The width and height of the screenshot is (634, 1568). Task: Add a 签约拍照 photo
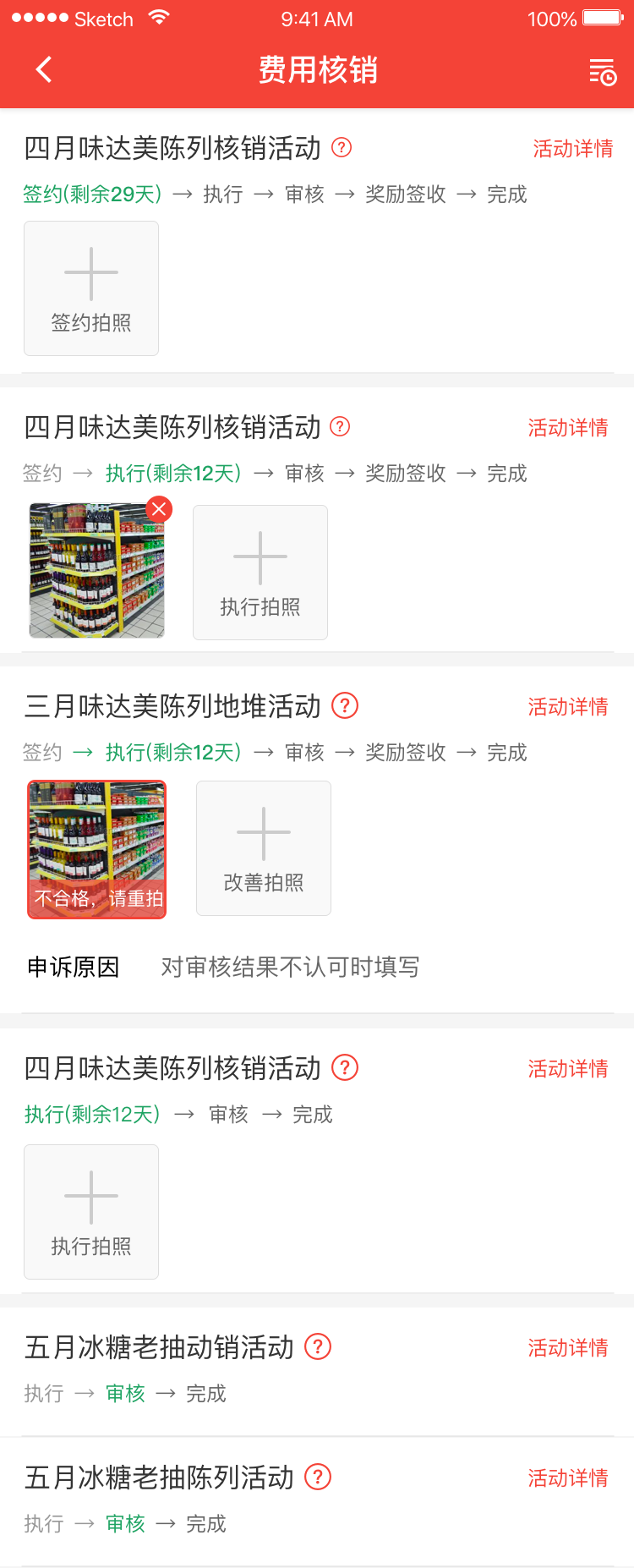tap(91, 288)
